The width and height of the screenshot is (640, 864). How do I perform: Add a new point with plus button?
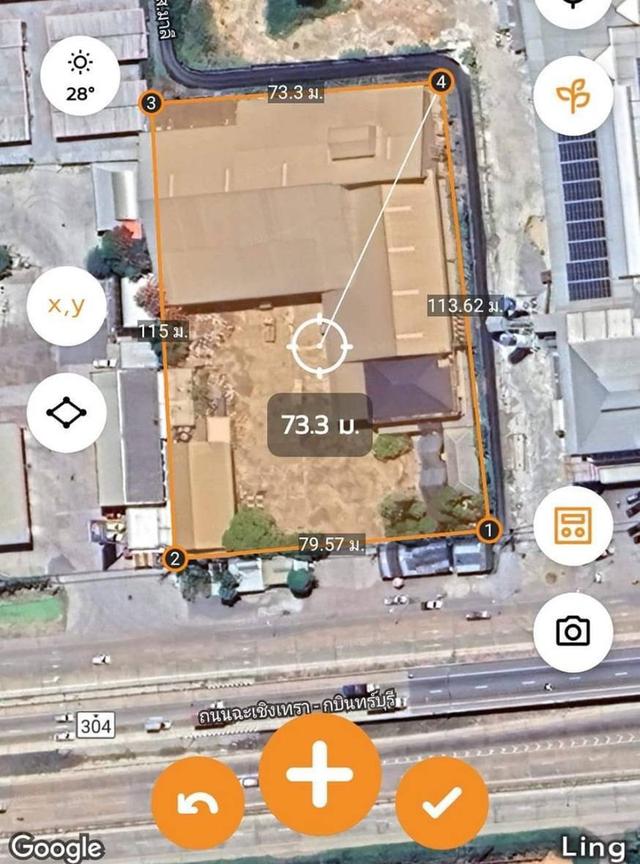[x=320, y=773]
